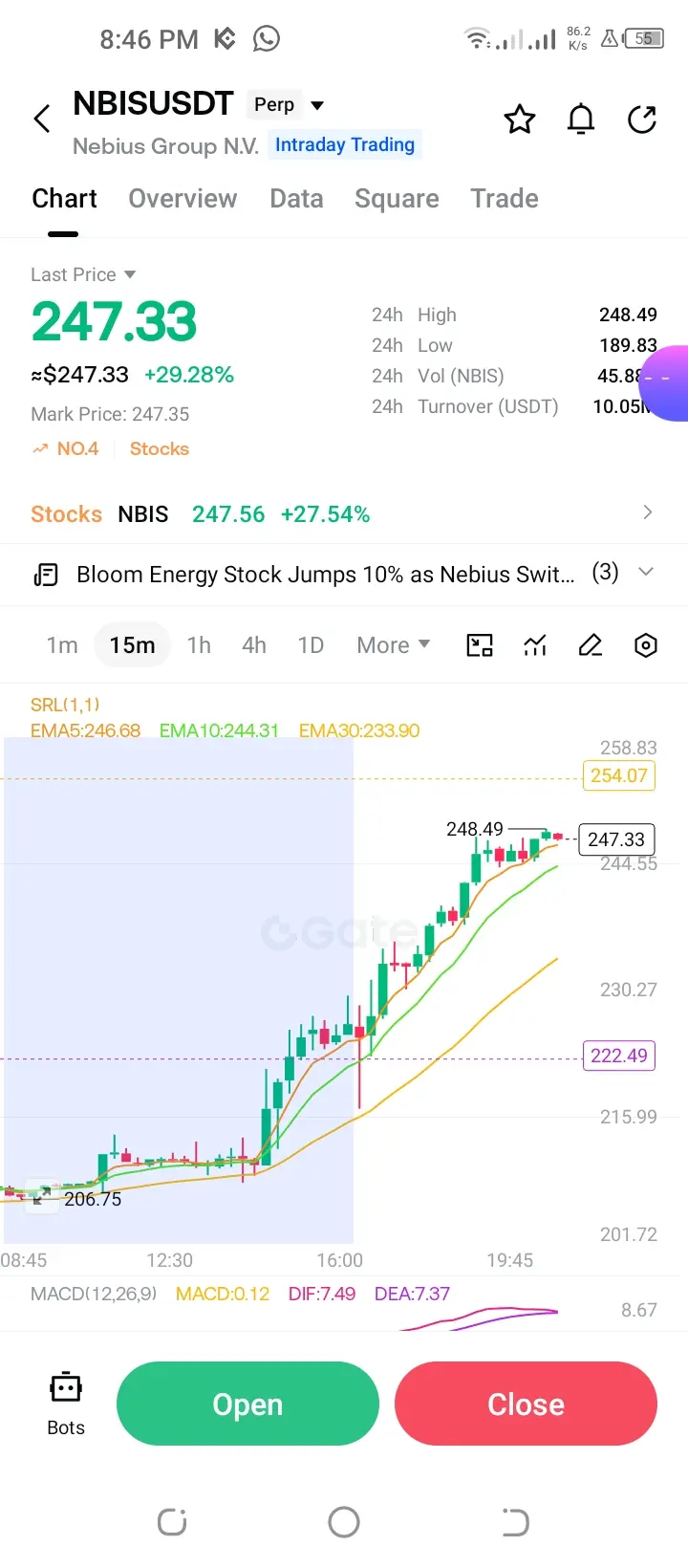Open the Square tab
This screenshot has width=688, height=1568.
coord(397,198)
